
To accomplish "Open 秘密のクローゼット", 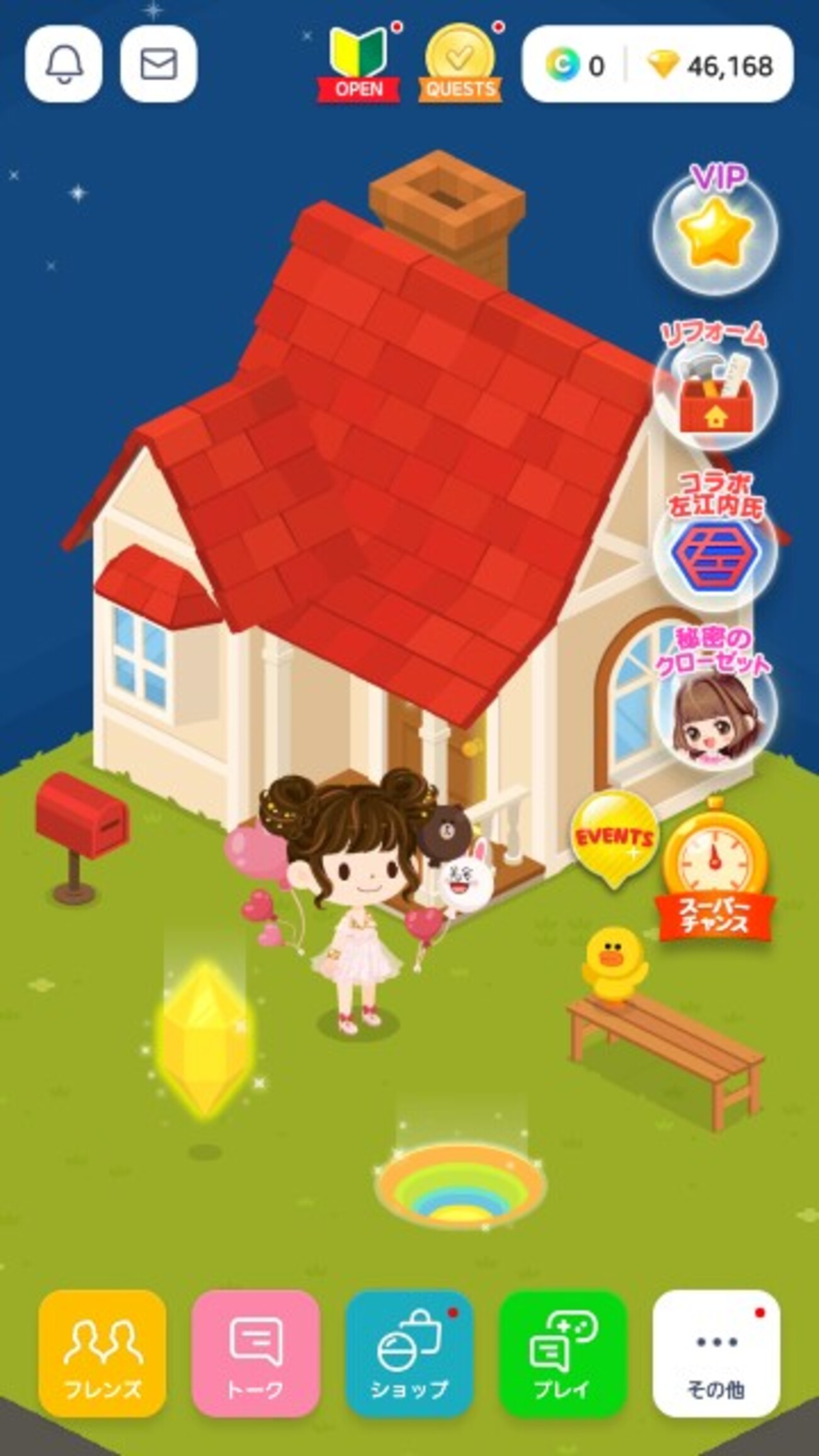I will point(715,712).
